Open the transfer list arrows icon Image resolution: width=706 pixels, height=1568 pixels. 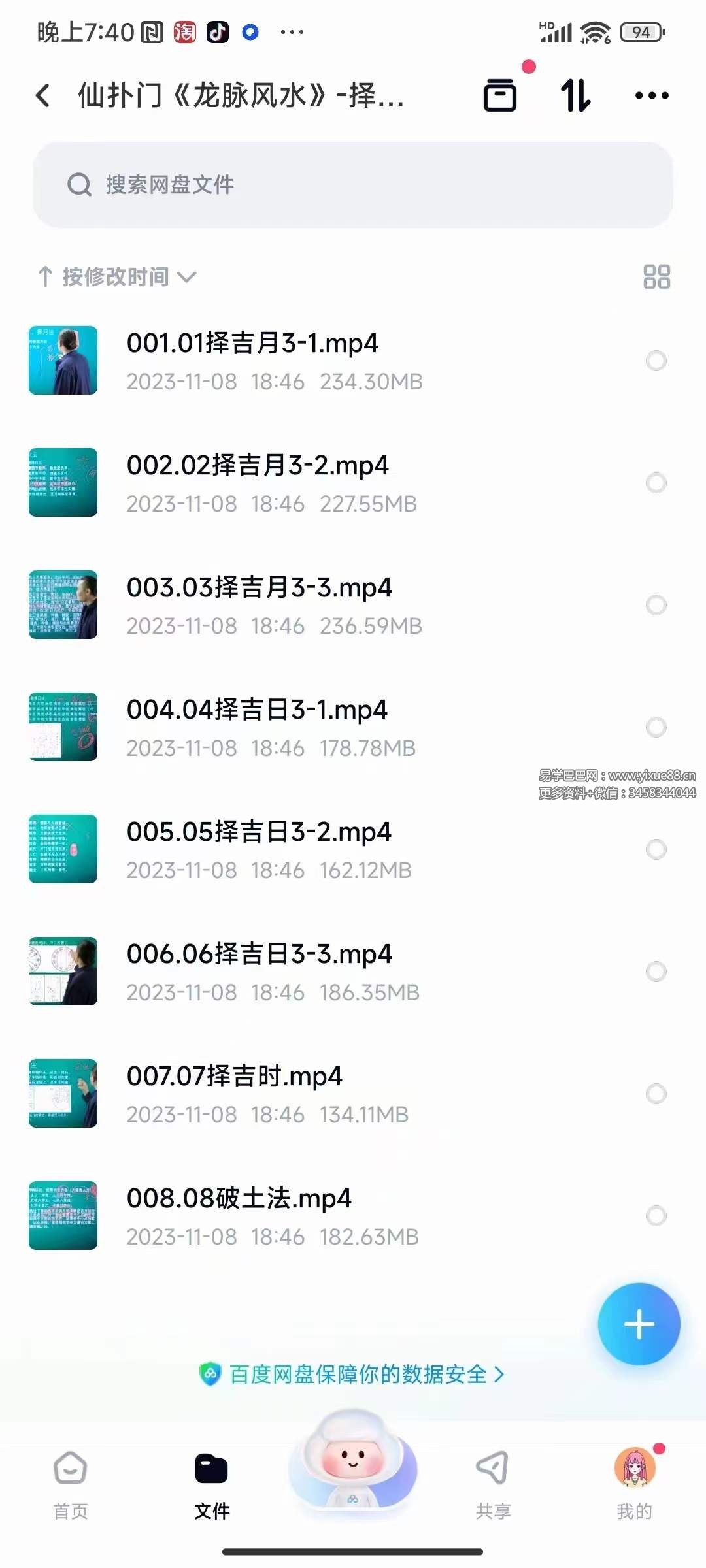click(x=574, y=95)
